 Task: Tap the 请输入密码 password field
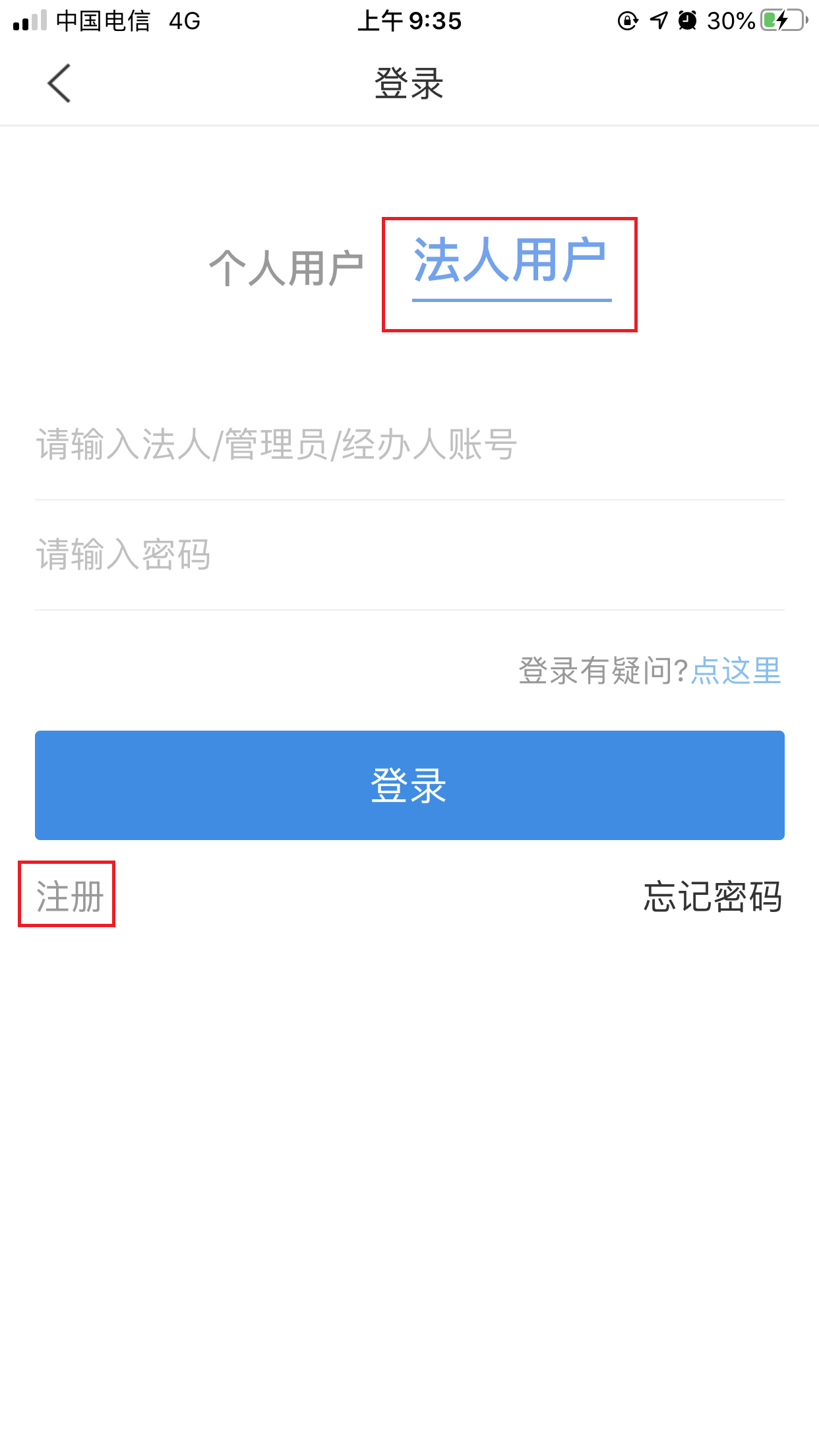coord(409,555)
